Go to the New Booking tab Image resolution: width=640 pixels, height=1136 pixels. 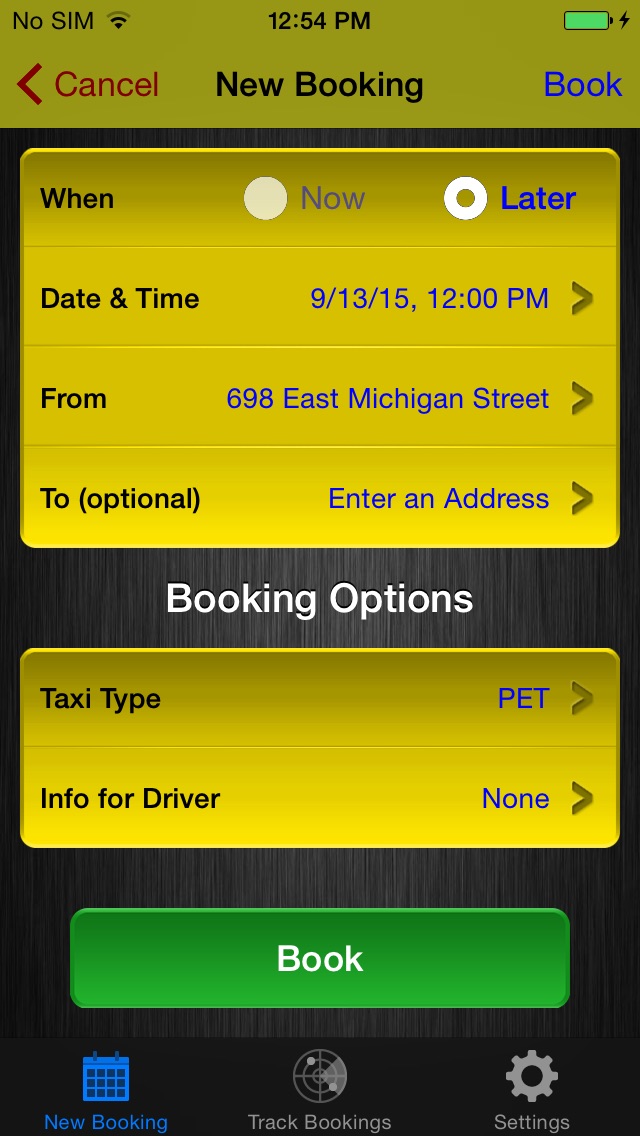pyautogui.click(x=106, y=1090)
